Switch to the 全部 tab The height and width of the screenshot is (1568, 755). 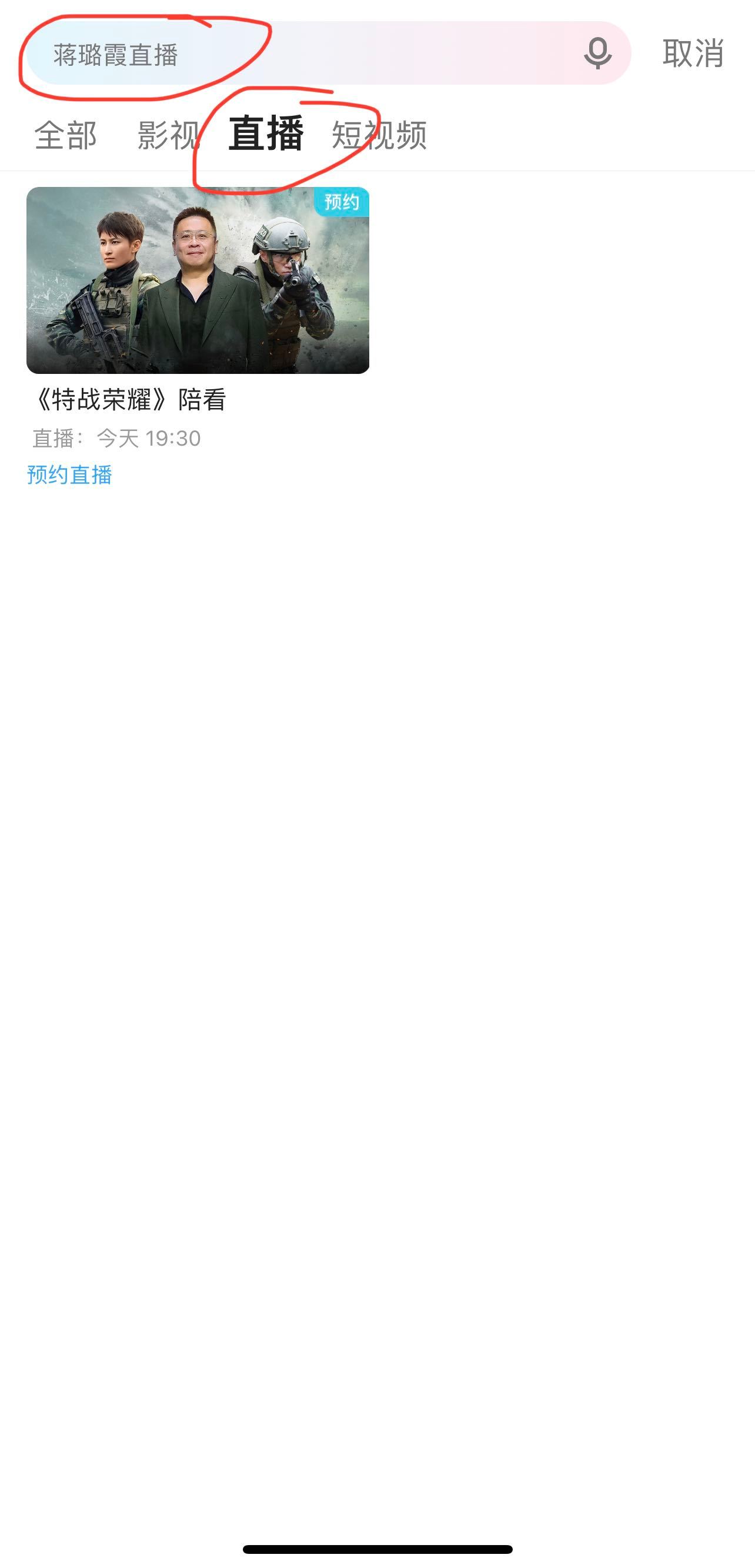click(x=66, y=135)
